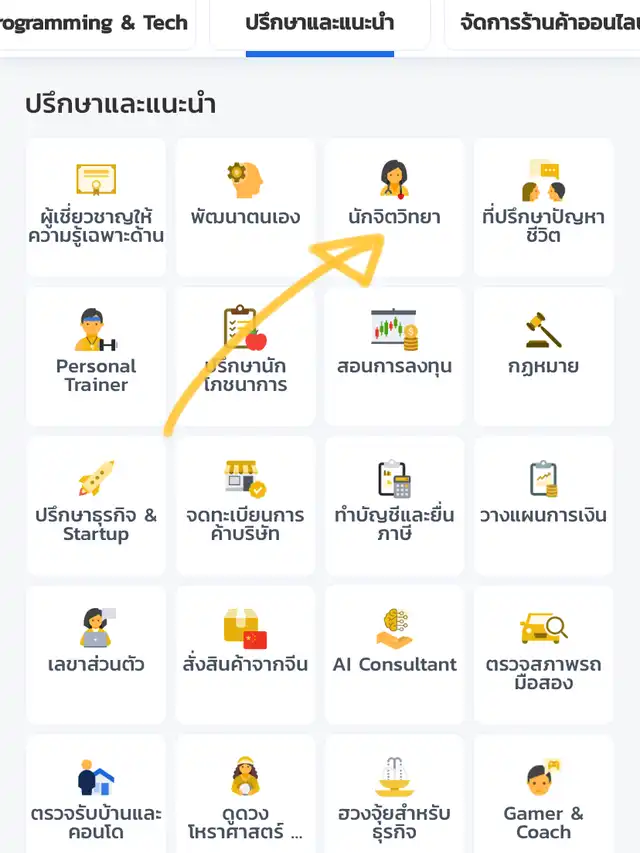The height and width of the screenshot is (853, 640).
Task: Select the ปรึกษาและแนะนำ tab
Action: tap(319, 23)
